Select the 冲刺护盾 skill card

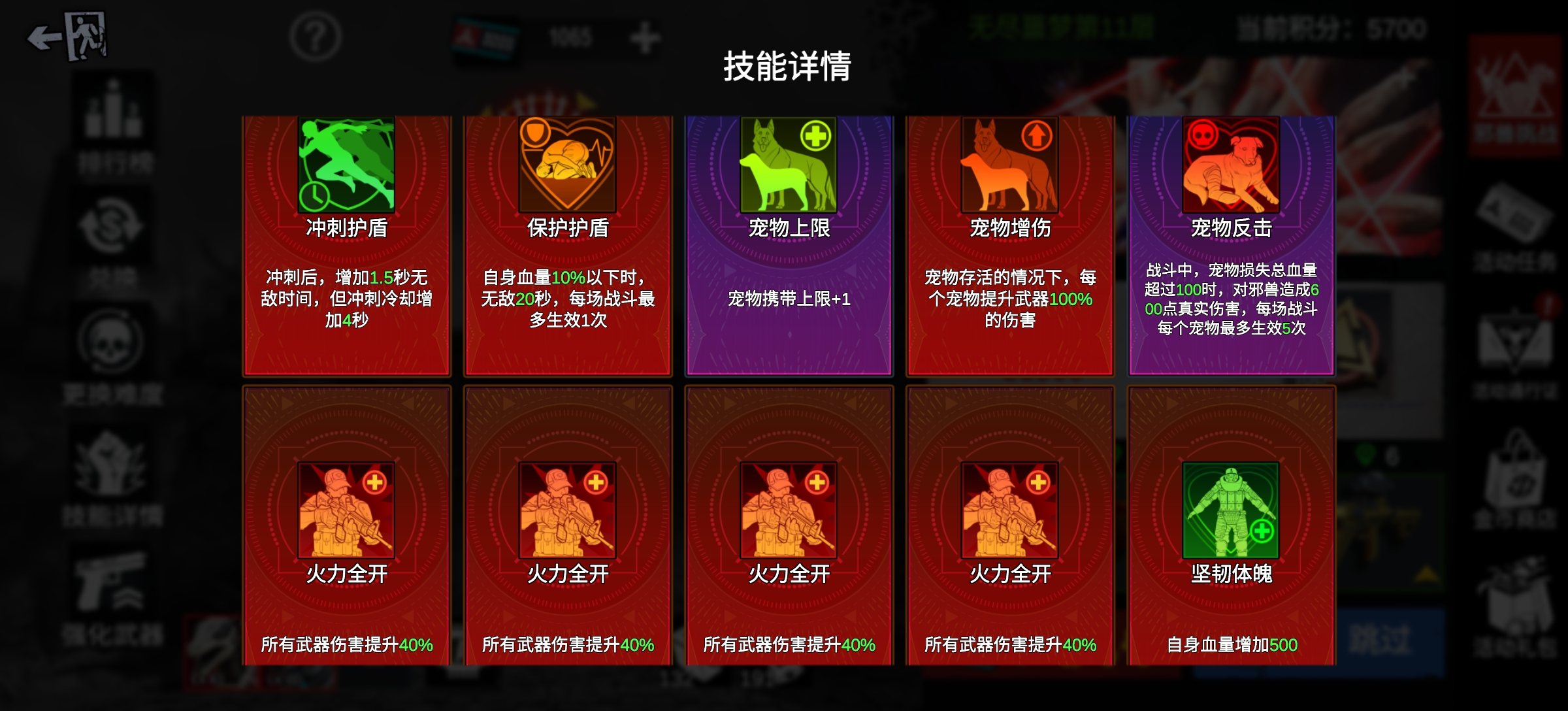click(346, 245)
